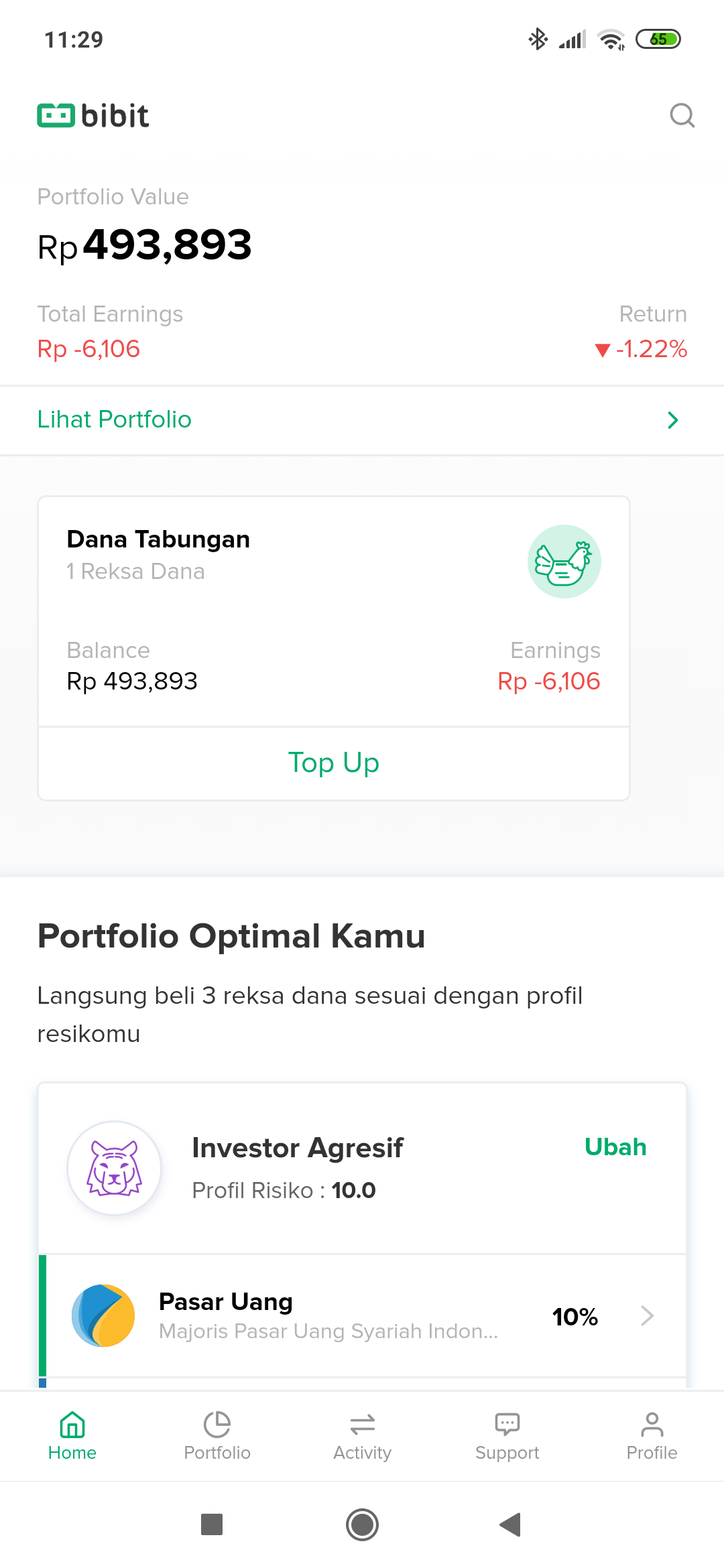The image size is (724, 1568).
Task: Open the Profile tab
Action: point(652,1436)
